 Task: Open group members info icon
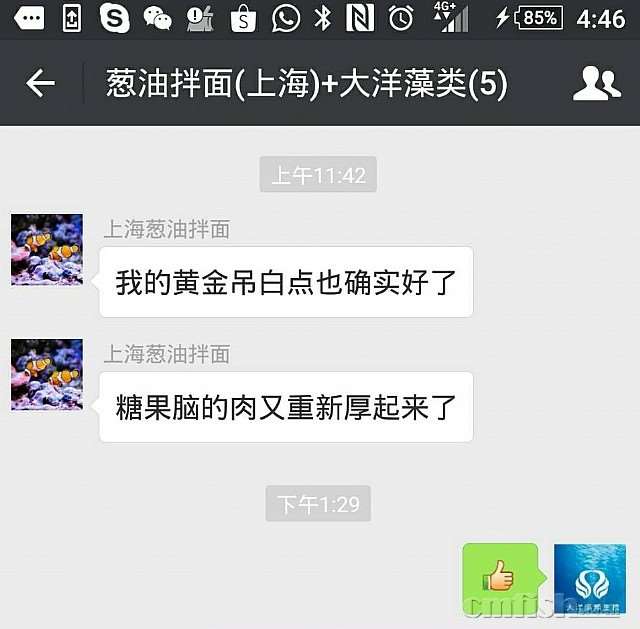[596, 84]
